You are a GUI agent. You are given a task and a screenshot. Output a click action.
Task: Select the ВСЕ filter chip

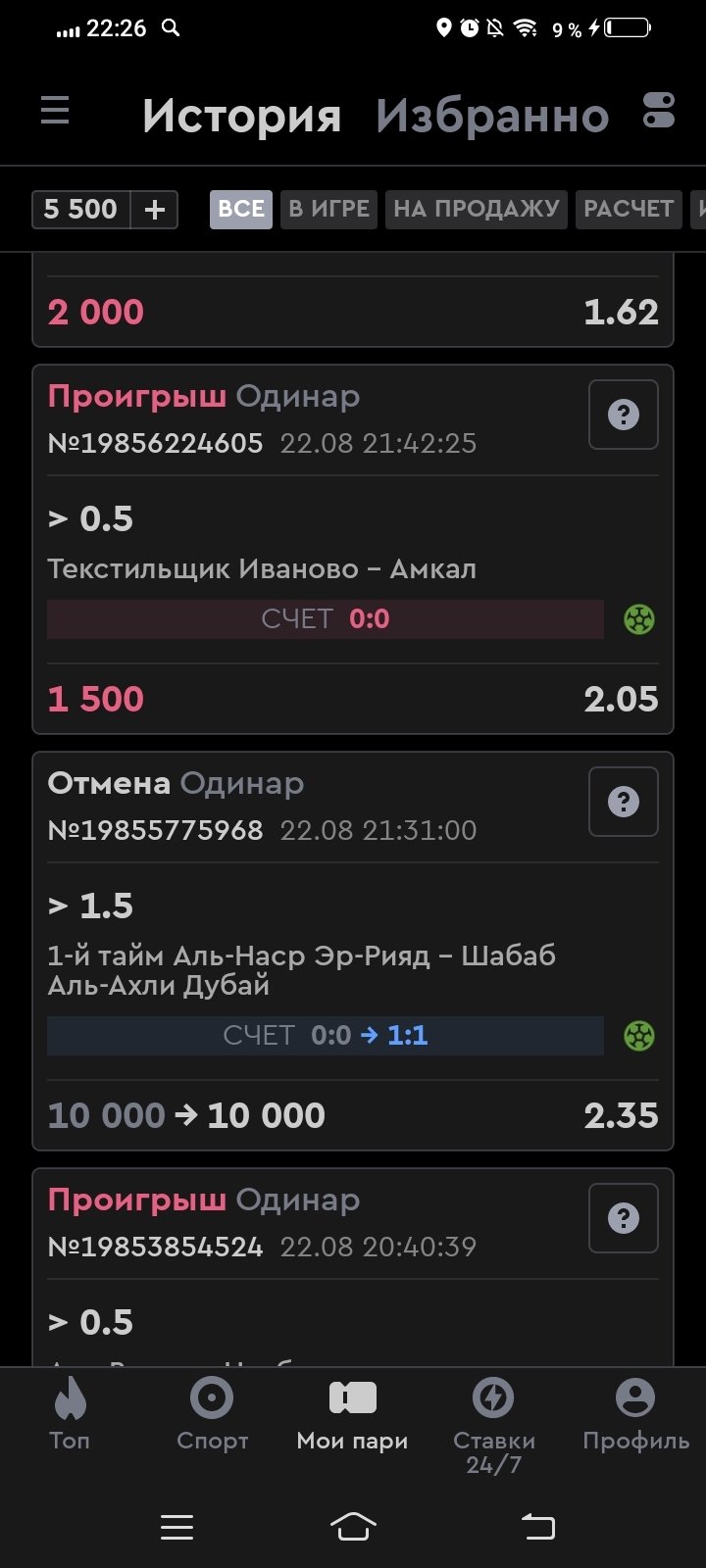tap(241, 209)
